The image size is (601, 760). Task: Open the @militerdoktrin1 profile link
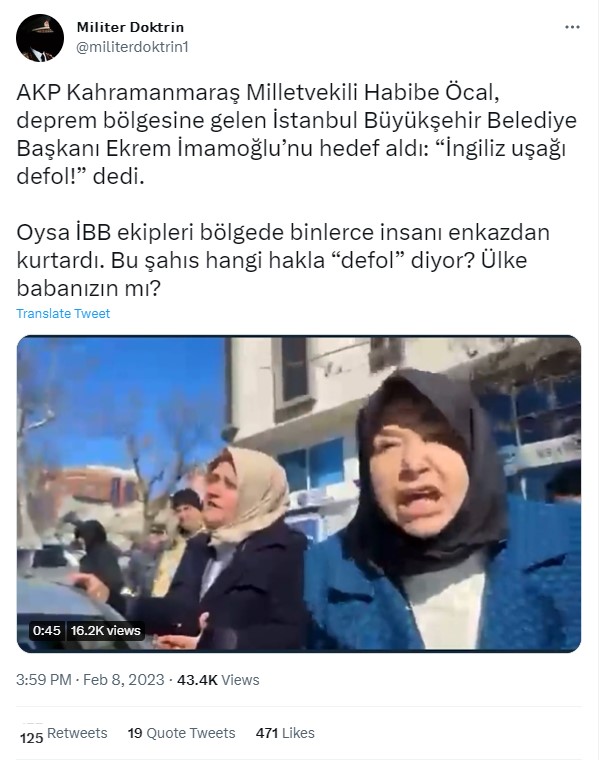[x=133, y=47]
